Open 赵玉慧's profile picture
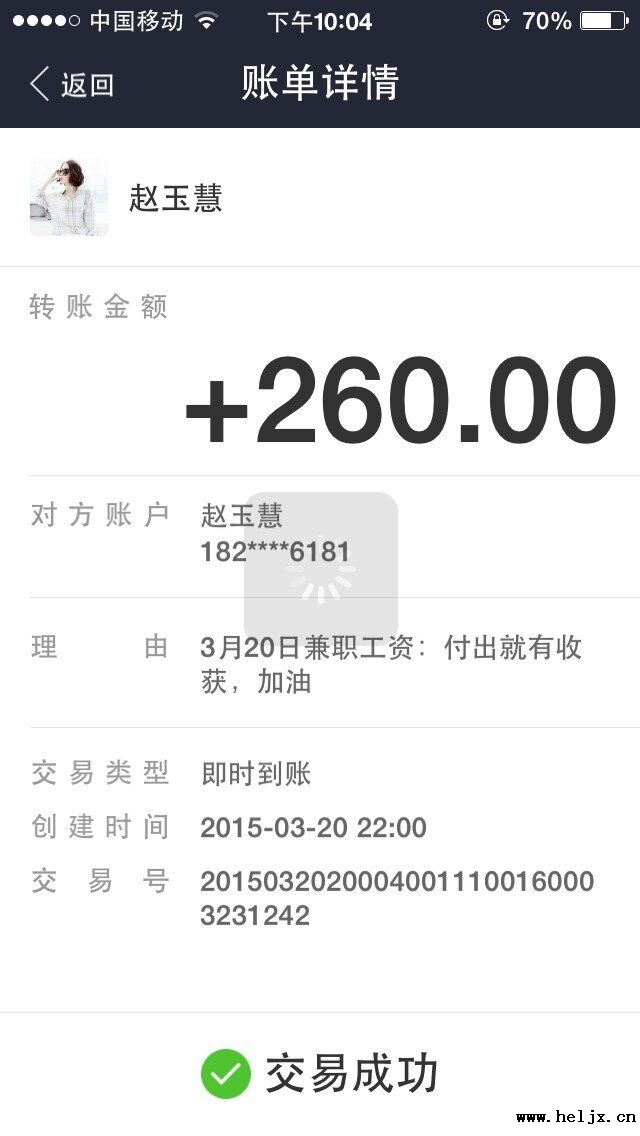This screenshot has height=1136, width=640. click(68, 197)
